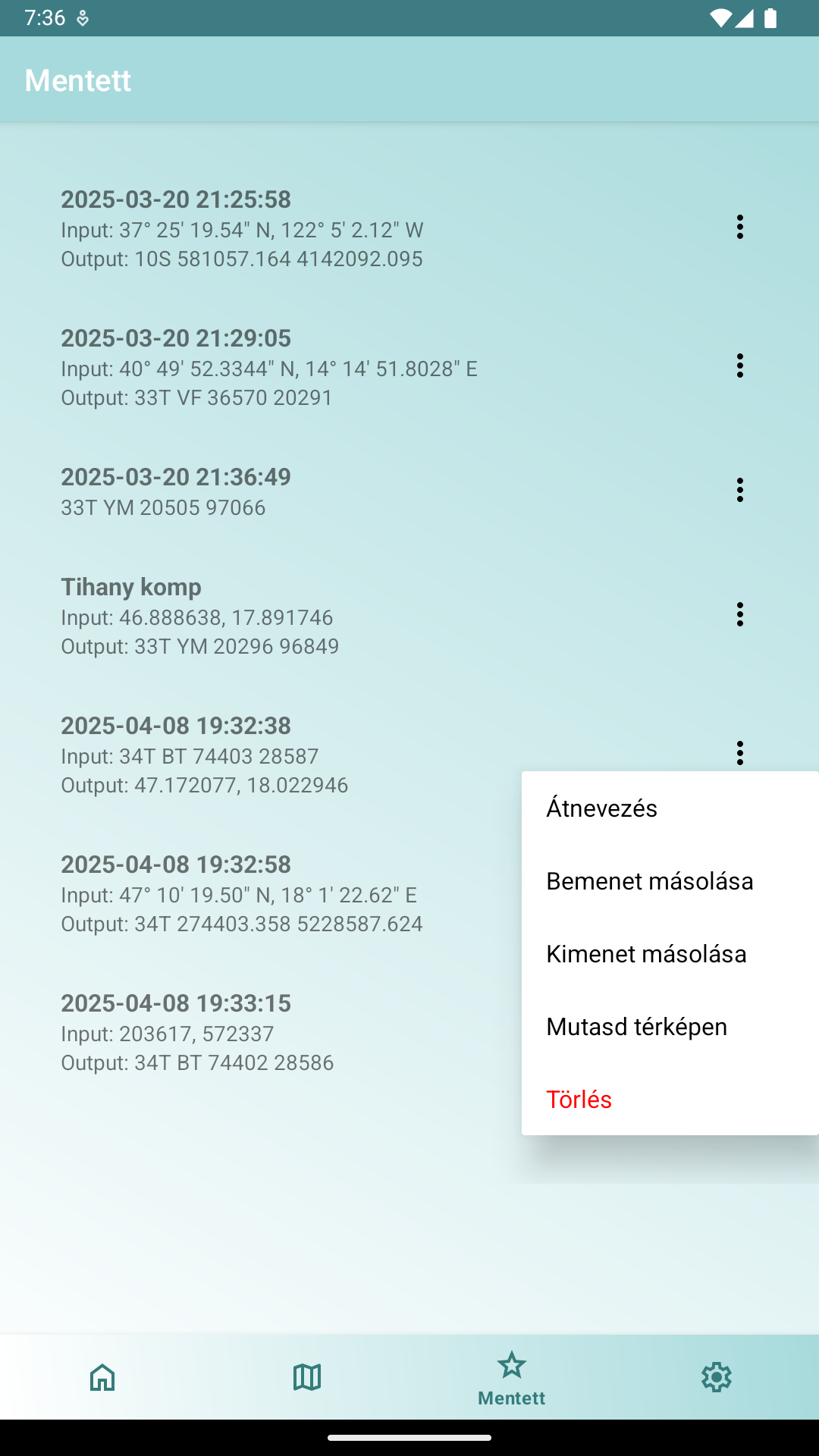Open the overflow menu for 2025-03-20 21:29:05 entry
The image size is (819, 1456).
739,367
